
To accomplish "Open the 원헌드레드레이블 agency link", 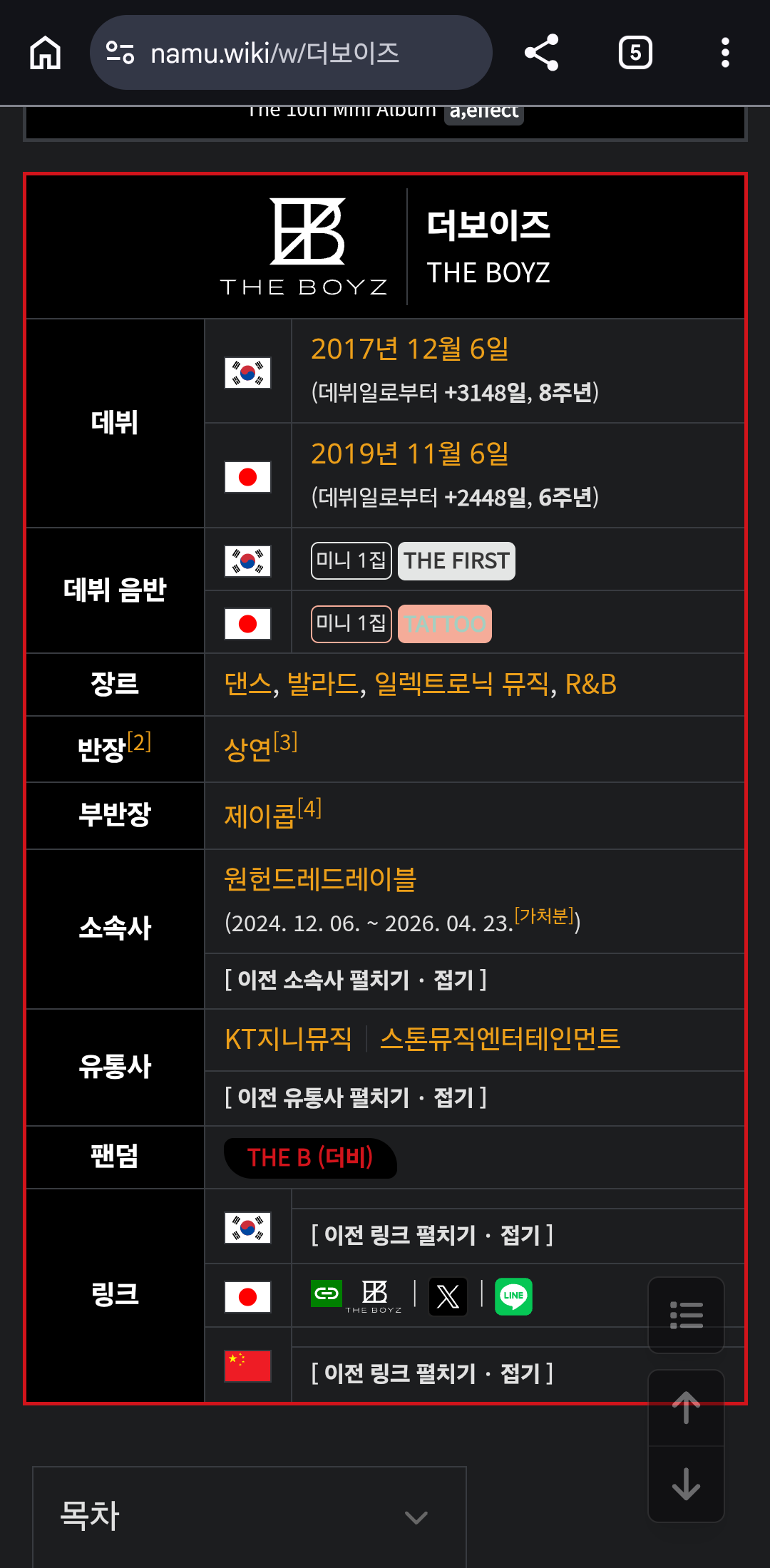I will pyautogui.click(x=320, y=879).
